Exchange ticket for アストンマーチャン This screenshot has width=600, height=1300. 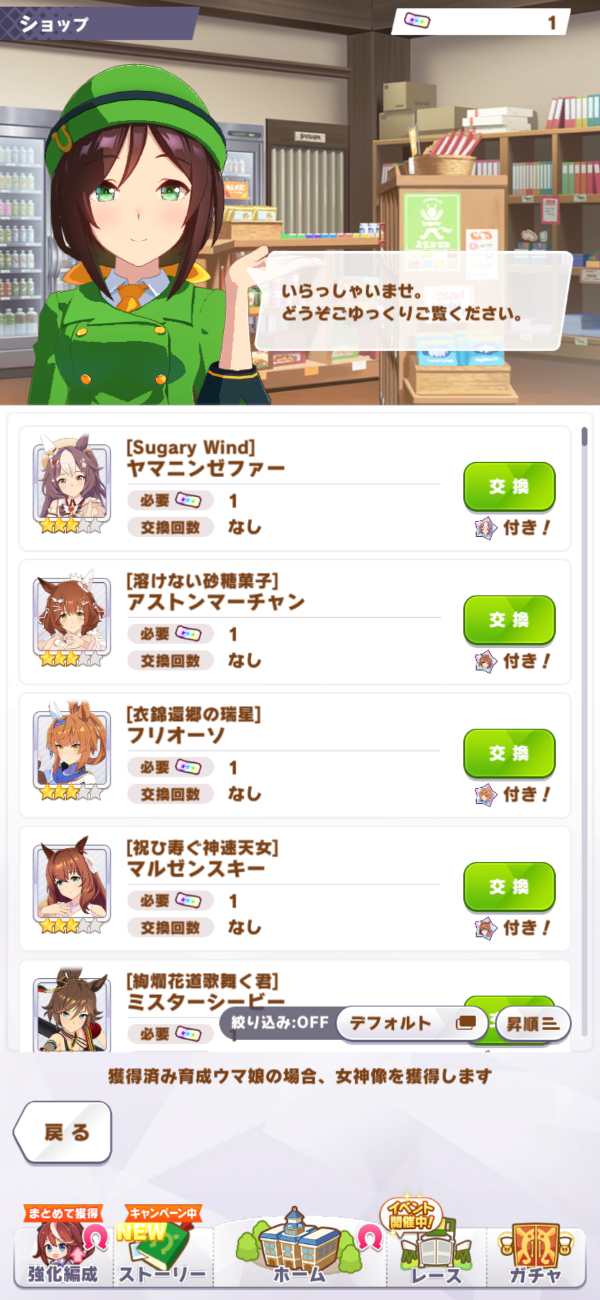(x=508, y=620)
